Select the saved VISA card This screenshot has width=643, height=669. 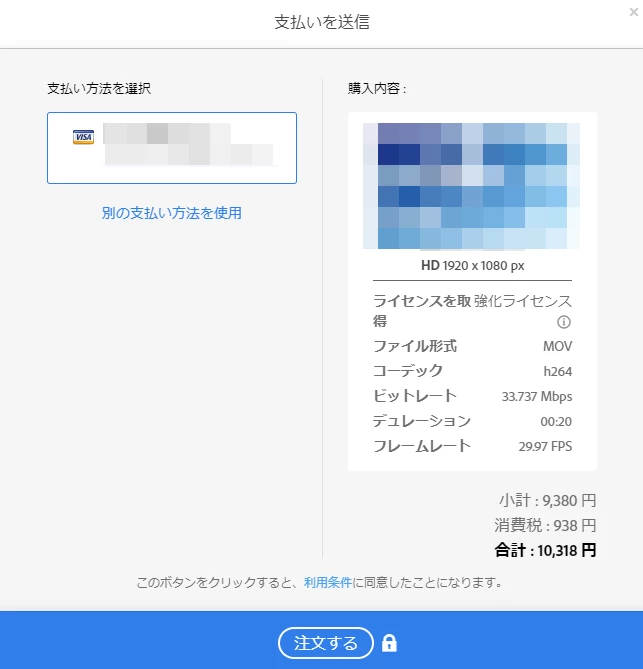tap(172, 147)
